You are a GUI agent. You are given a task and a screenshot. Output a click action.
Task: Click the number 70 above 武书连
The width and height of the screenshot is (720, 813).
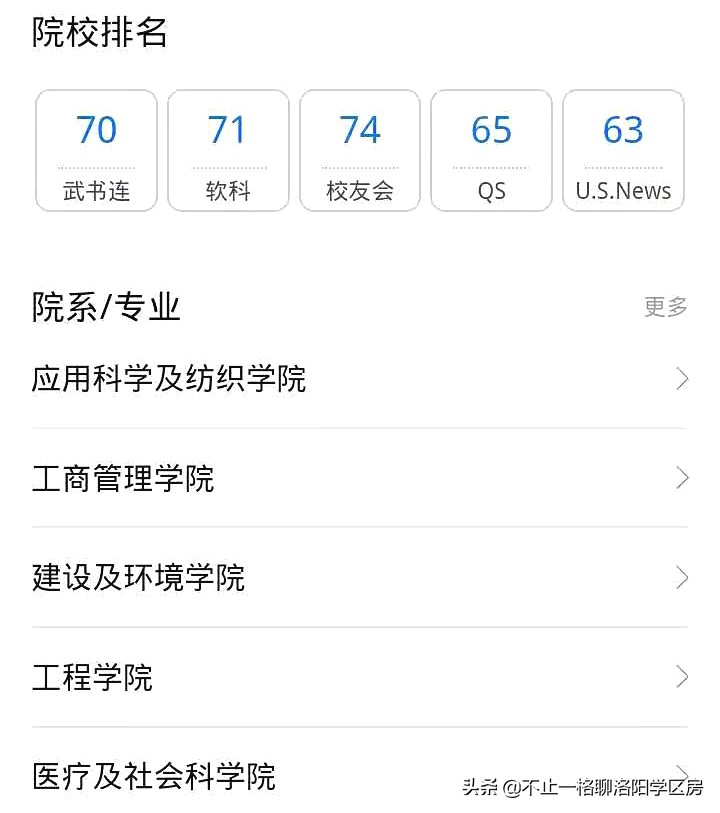coord(96,128)
